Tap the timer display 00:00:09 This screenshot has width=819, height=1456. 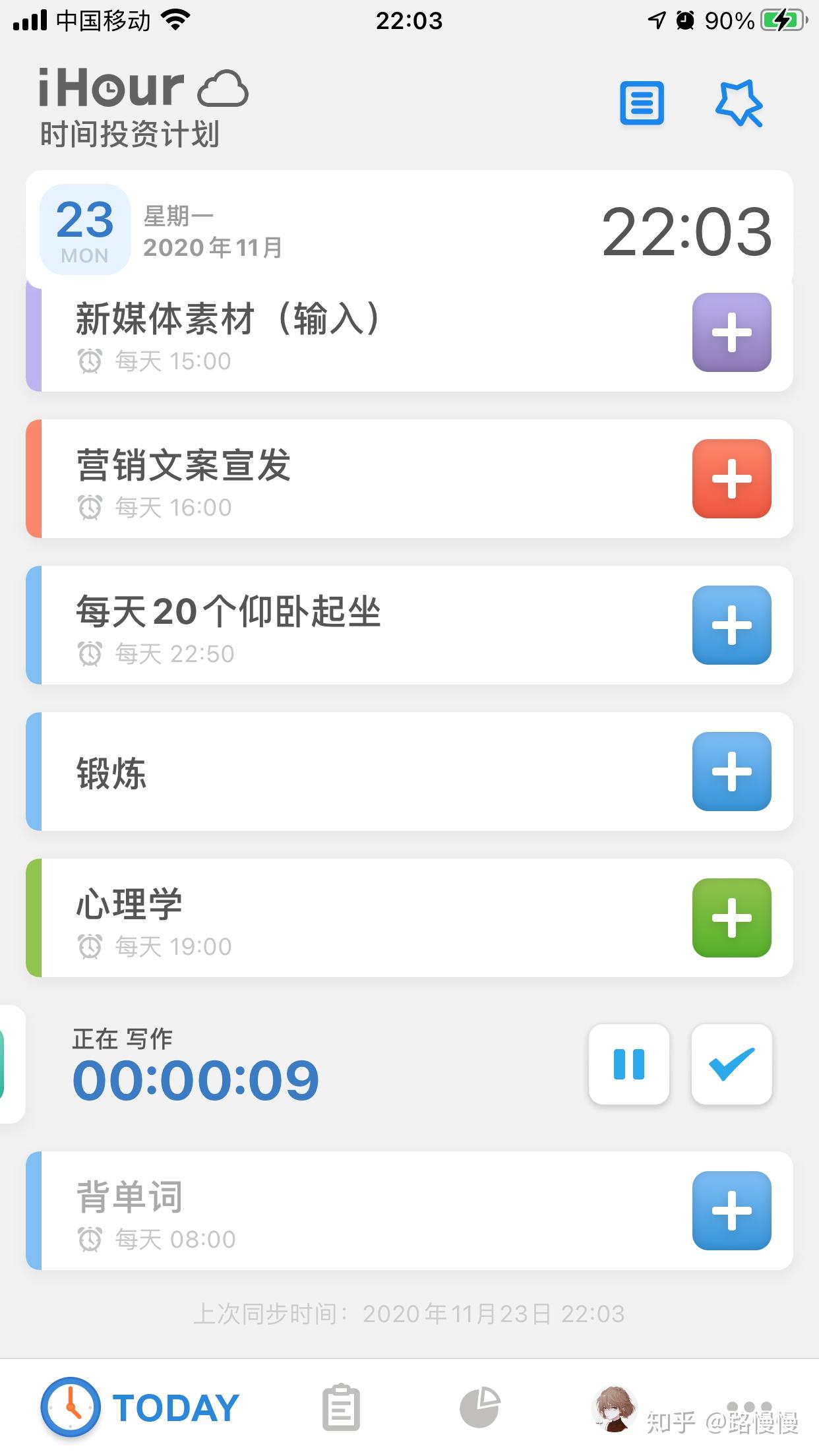pyautogui.click(x=195, y=1077)
